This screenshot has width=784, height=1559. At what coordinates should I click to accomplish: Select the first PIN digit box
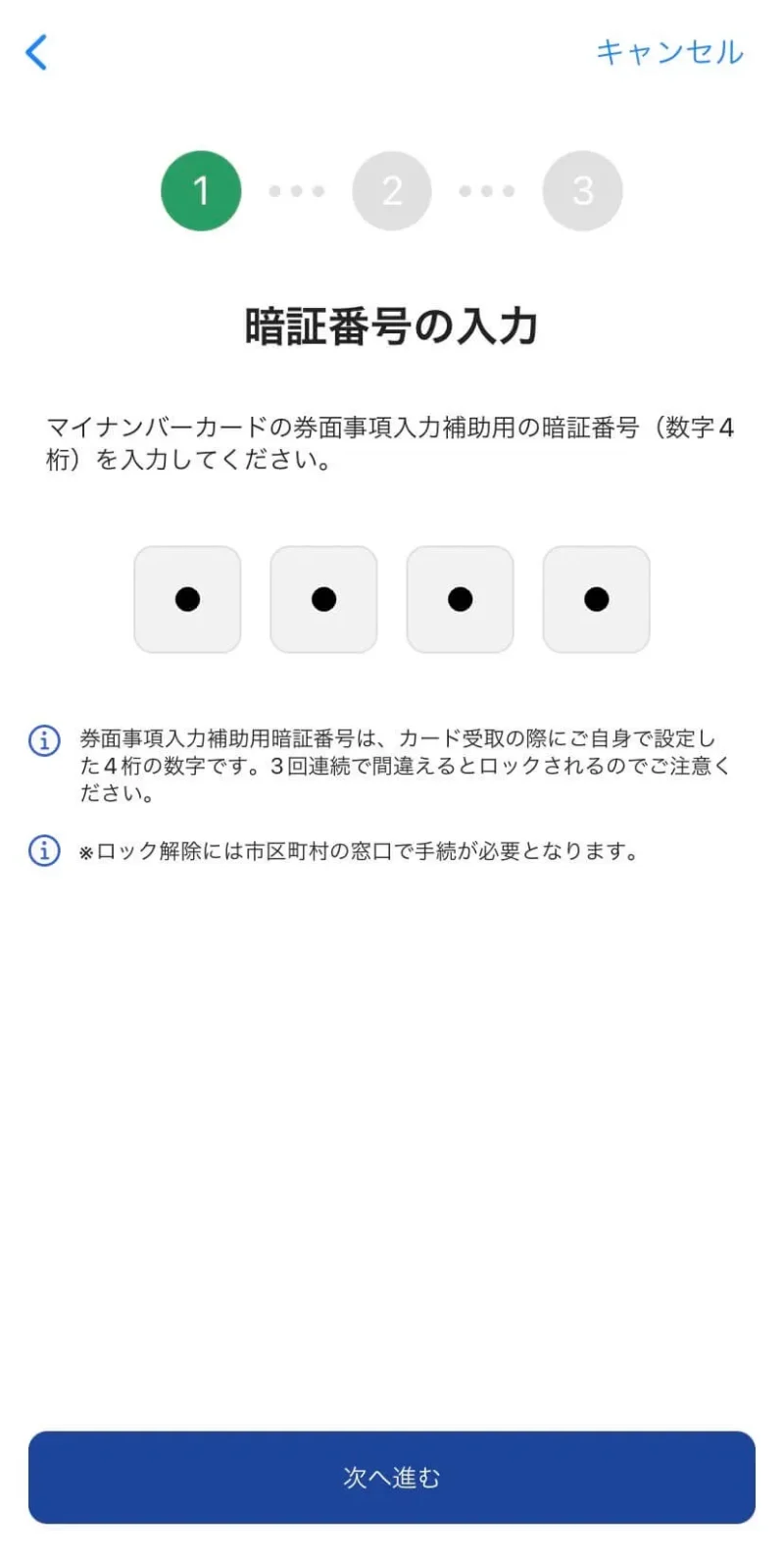pyautogui.click(x=187, y=599)
